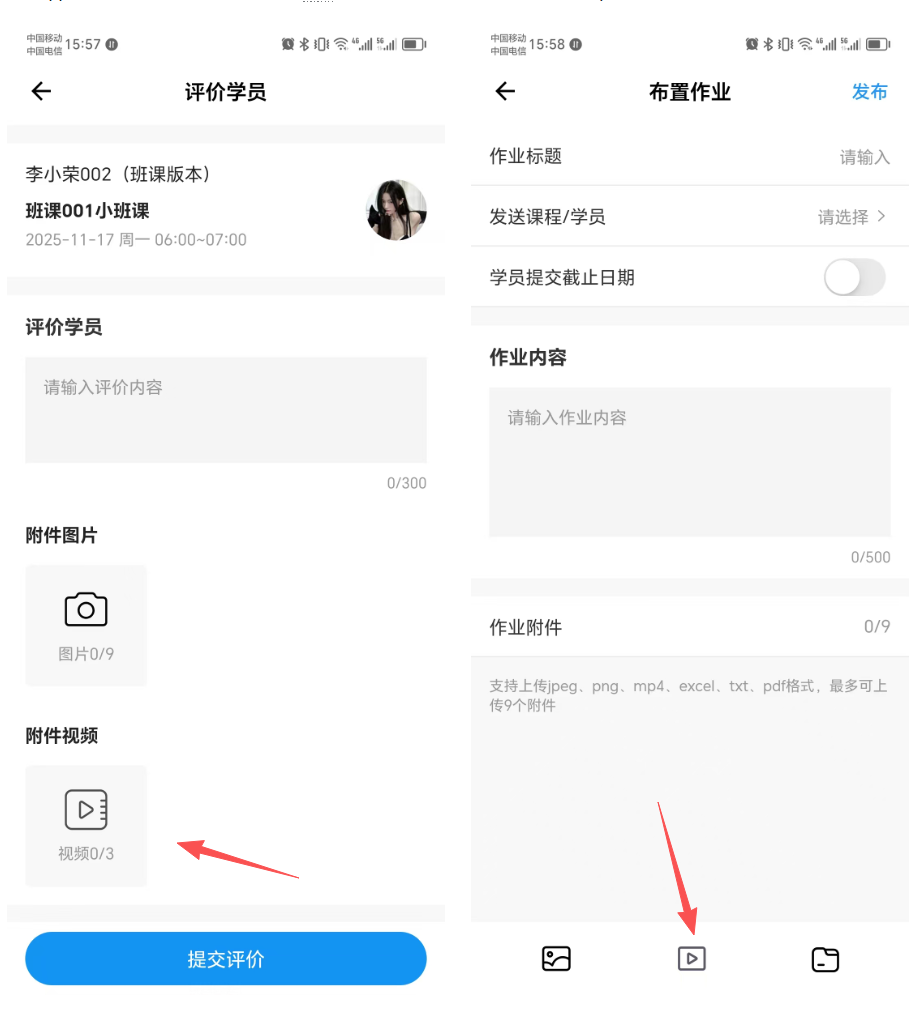
Task: Go back from the 布置作业 screen
Action: 505,92
